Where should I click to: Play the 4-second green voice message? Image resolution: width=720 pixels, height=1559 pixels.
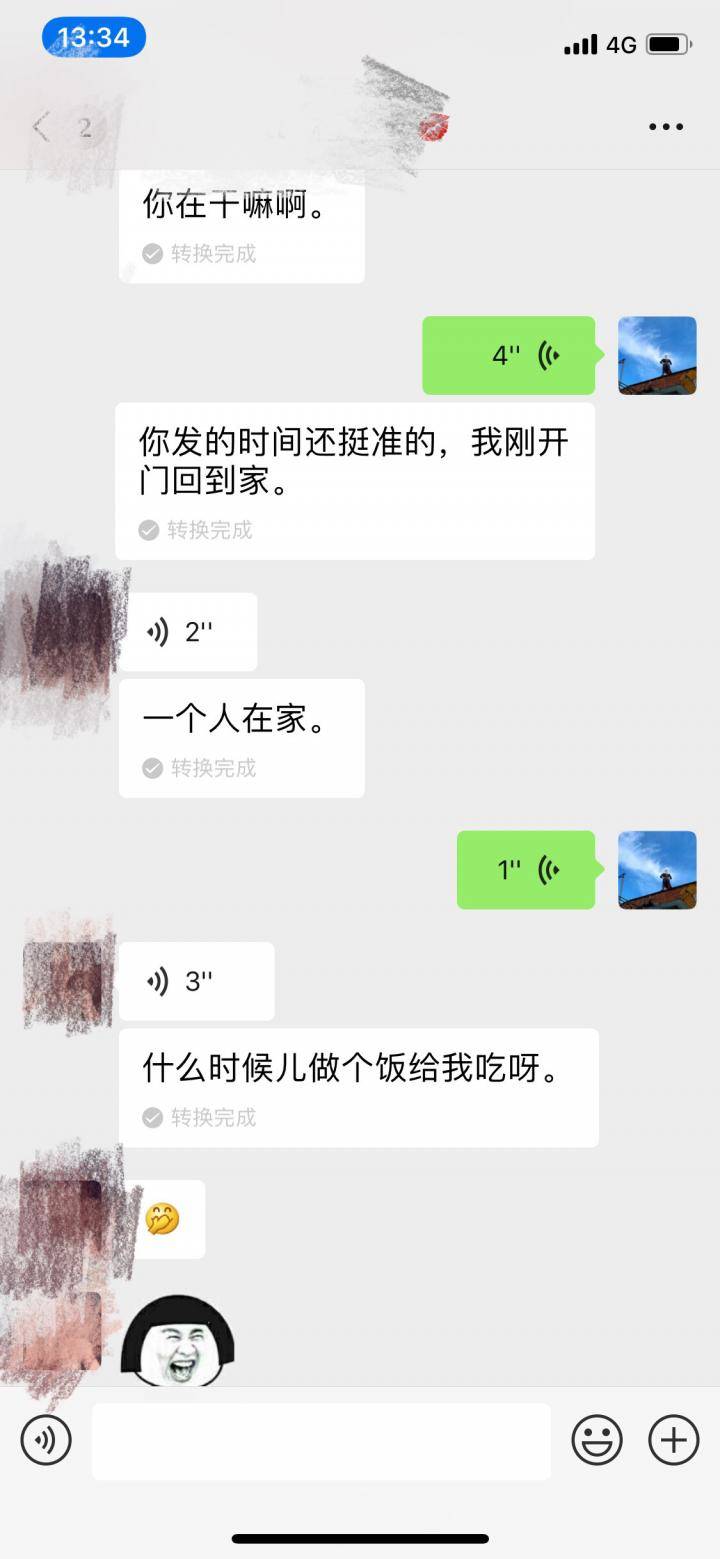[509, 355]
